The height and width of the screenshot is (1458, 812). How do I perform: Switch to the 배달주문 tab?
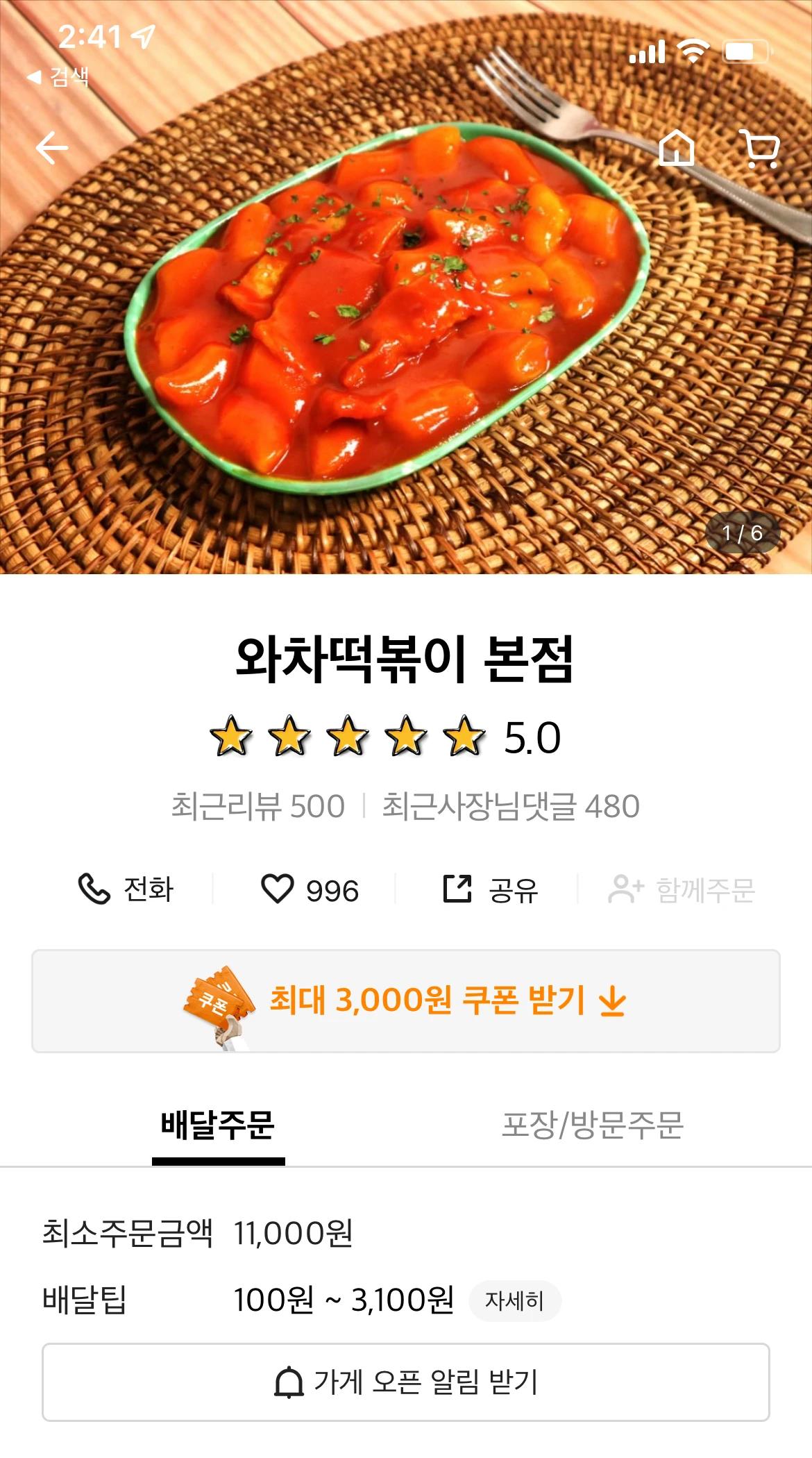coord(218,1125)
